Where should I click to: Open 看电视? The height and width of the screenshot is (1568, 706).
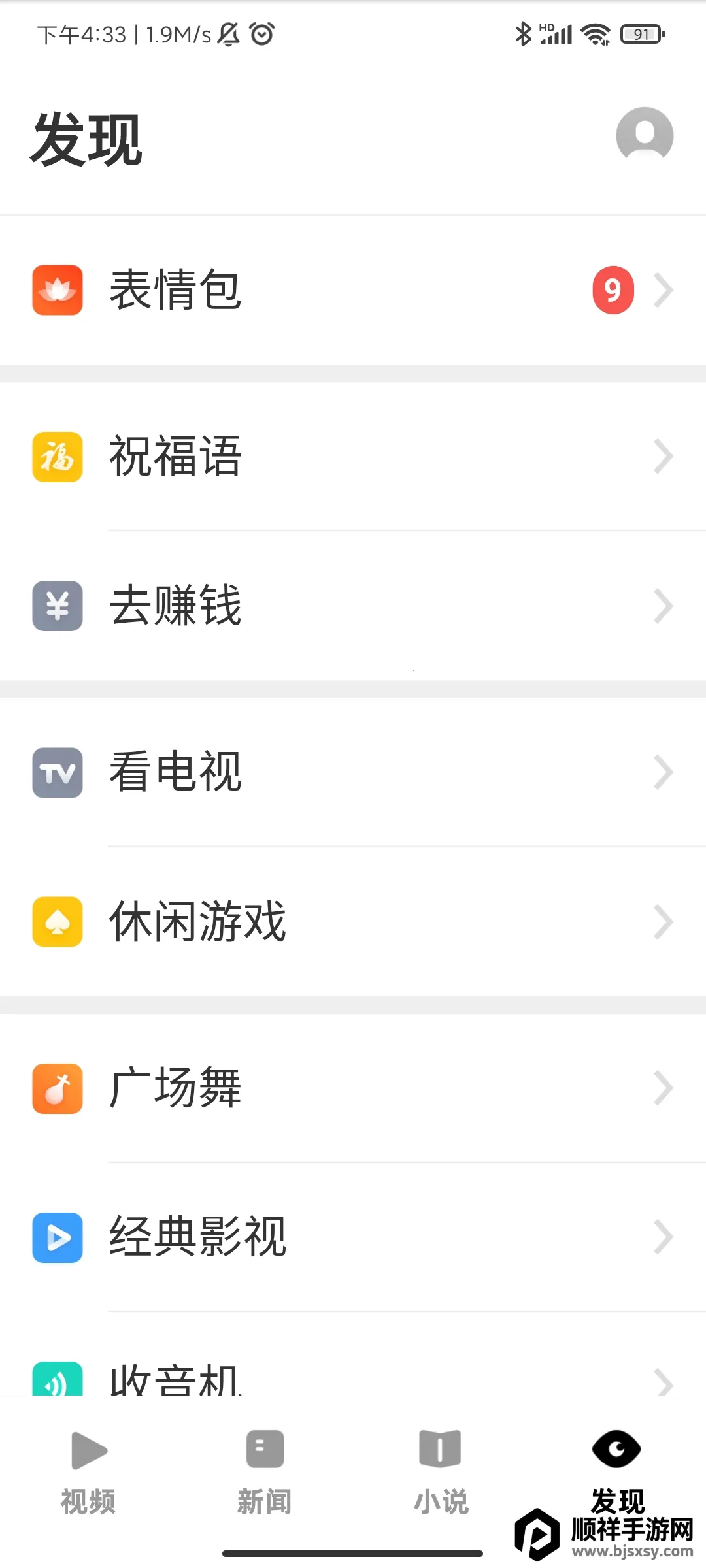353,772
